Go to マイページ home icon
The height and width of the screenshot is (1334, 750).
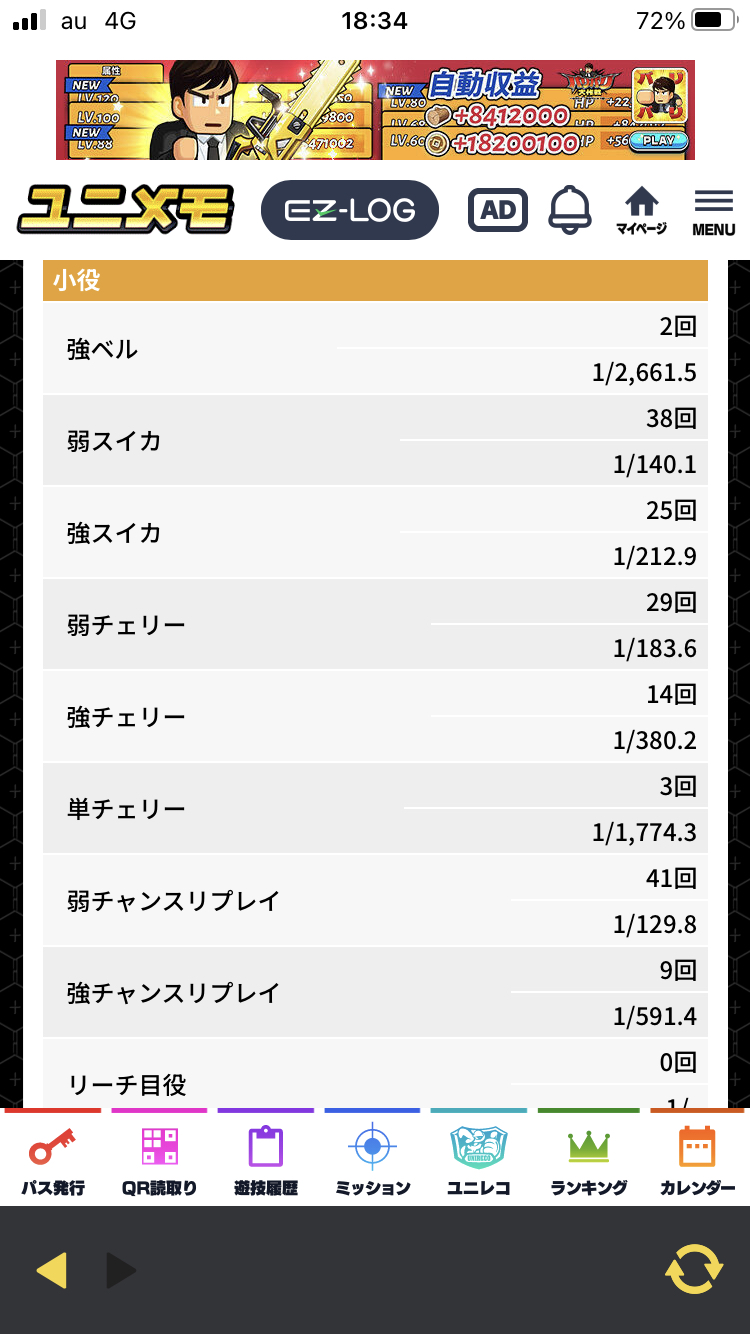click(x=641, y=210)
